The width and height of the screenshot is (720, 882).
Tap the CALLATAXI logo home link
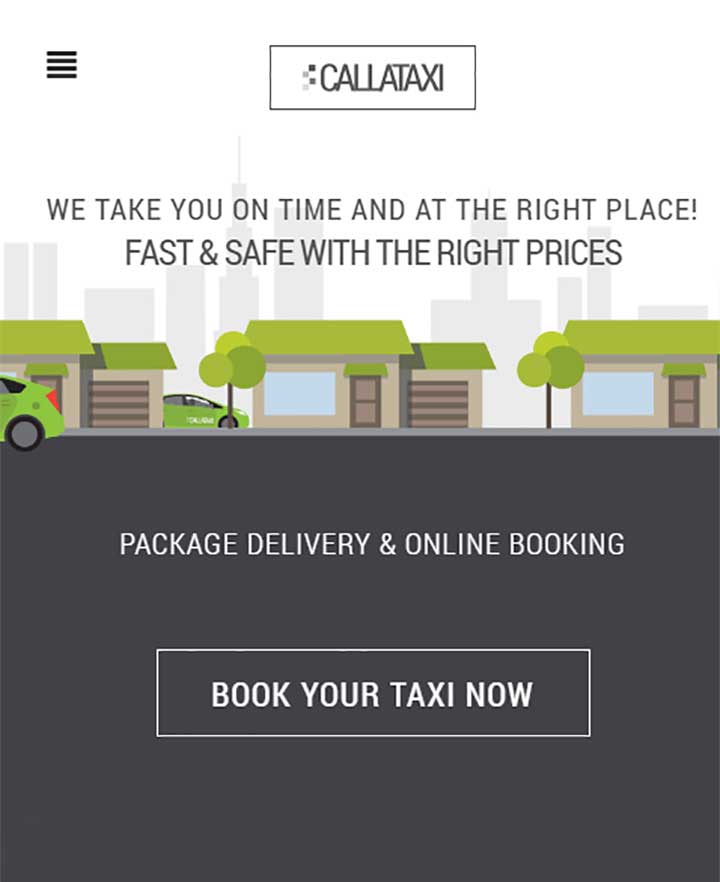pyautogui.click(x=372, y=77)
